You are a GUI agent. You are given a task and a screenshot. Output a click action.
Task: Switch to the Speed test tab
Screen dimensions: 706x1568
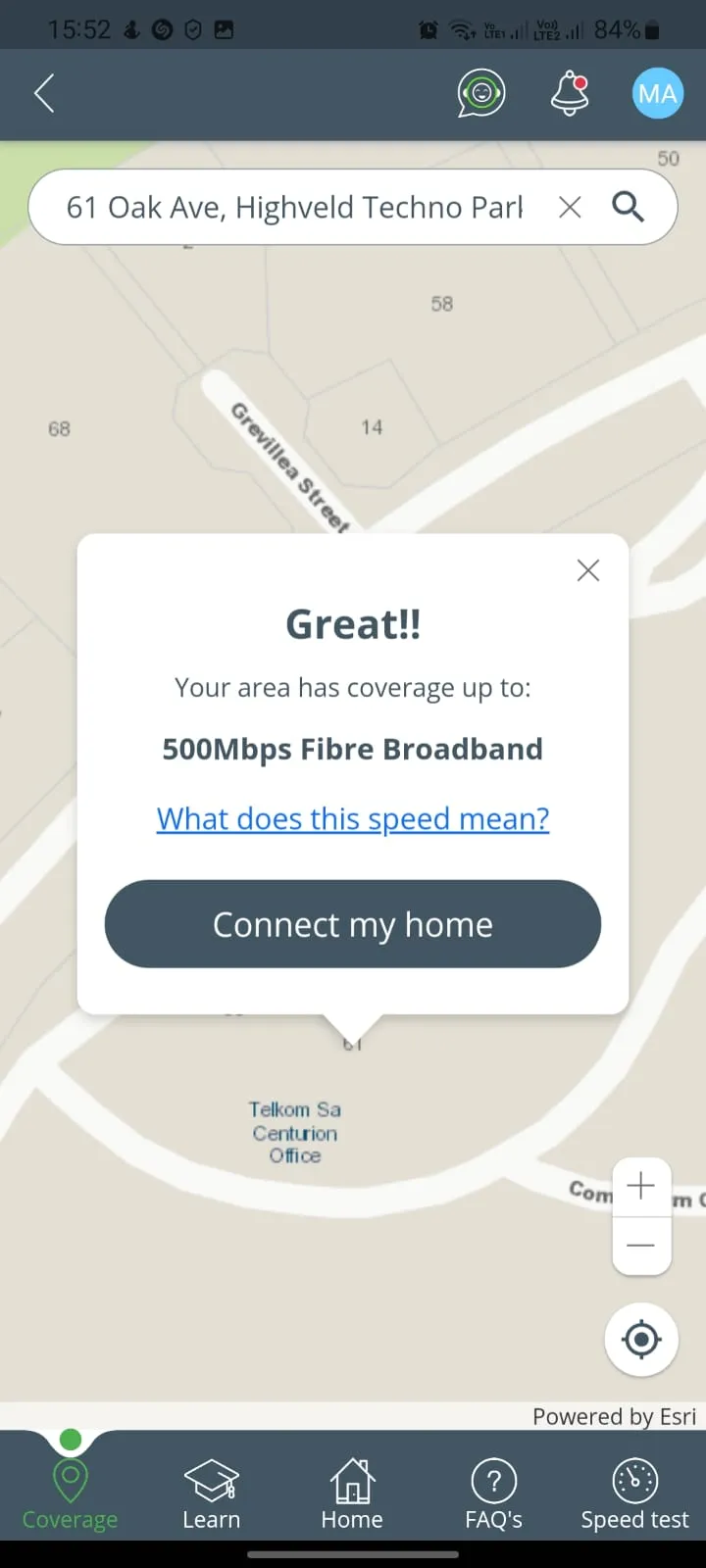[x=635, y=1494]
